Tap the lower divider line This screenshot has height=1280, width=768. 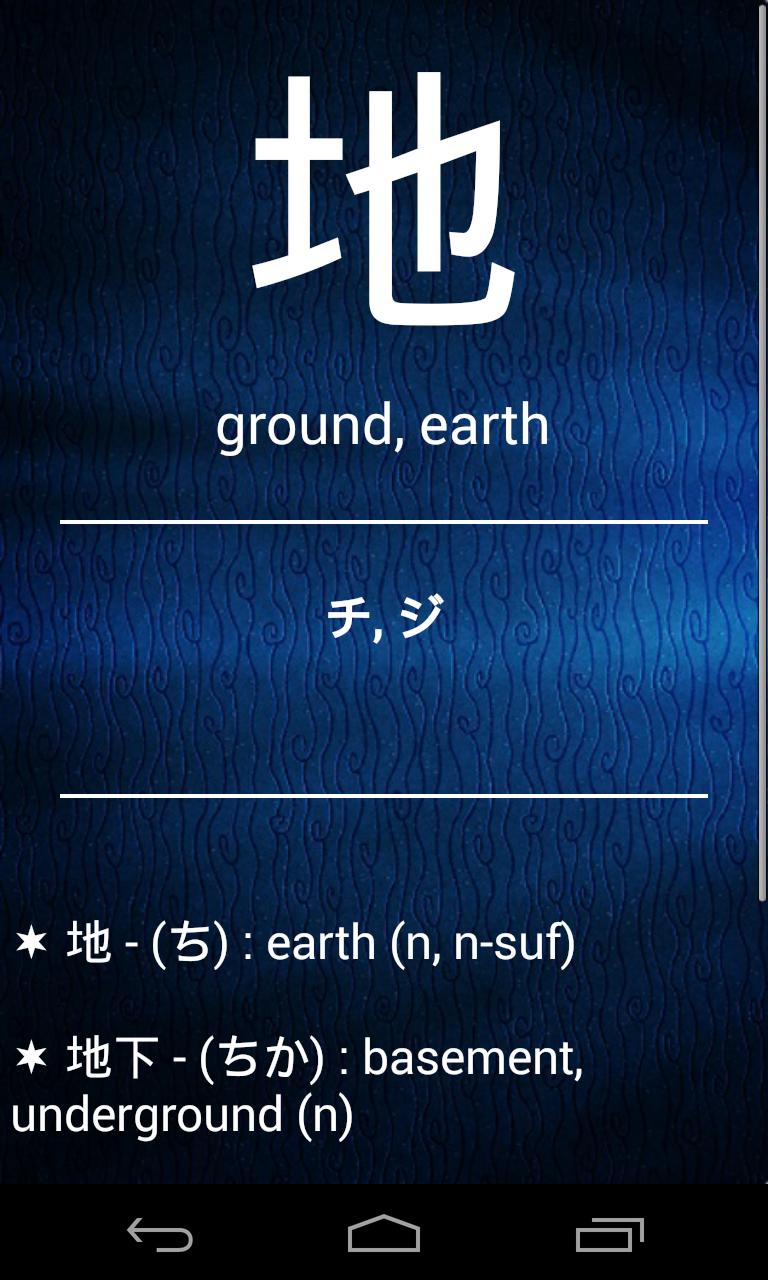383,797
